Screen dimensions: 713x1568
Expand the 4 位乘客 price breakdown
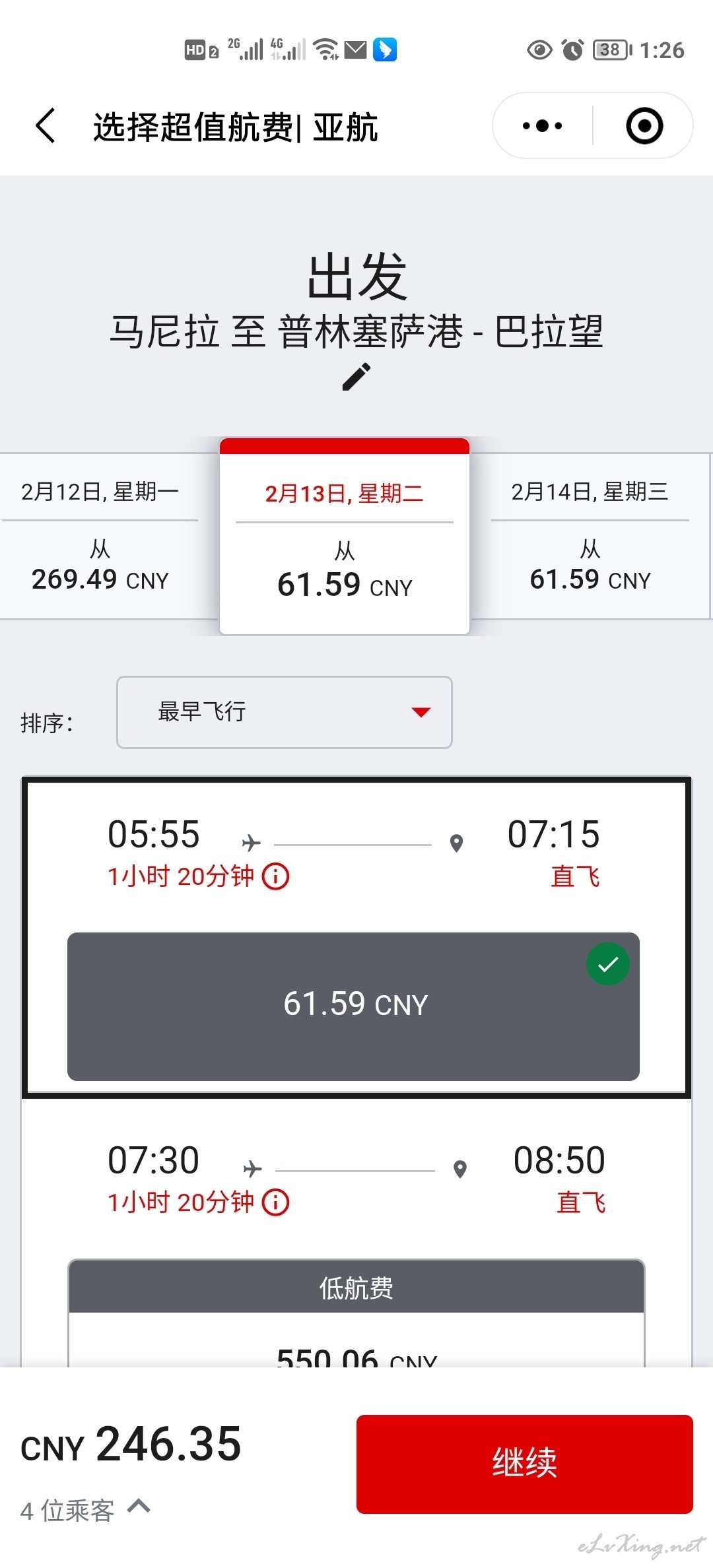click(86, 1510)
